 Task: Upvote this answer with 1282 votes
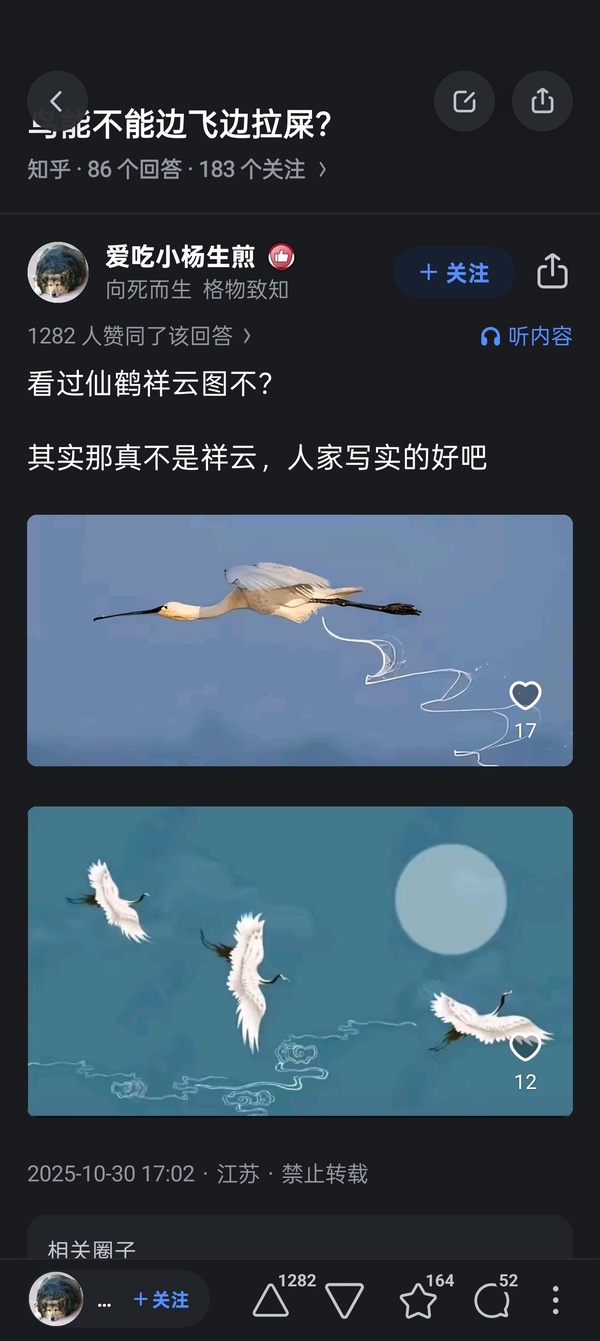[271, 1300]
